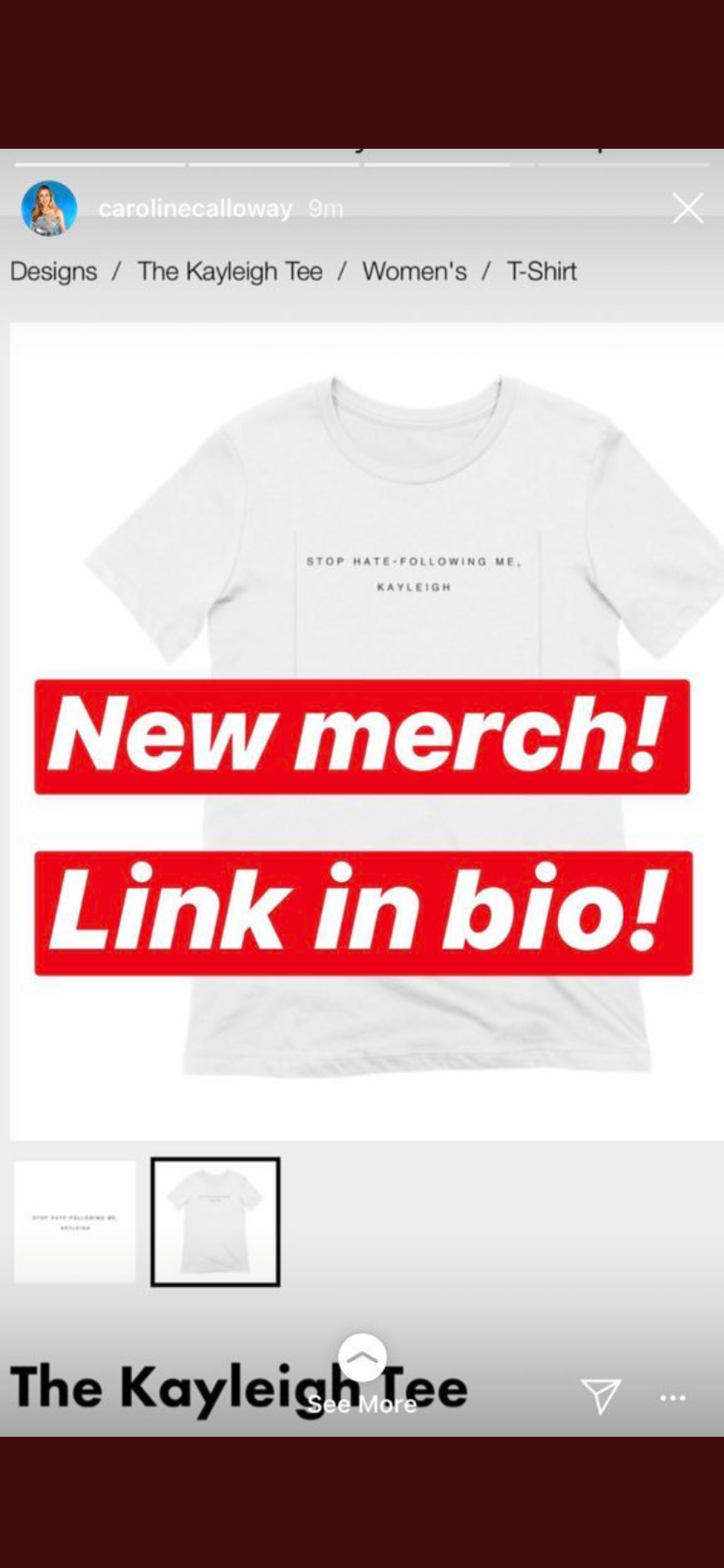Screen dimensions: 724x1568
Task: Send this story via the paper plane
Action: (x=601, y=1396)
